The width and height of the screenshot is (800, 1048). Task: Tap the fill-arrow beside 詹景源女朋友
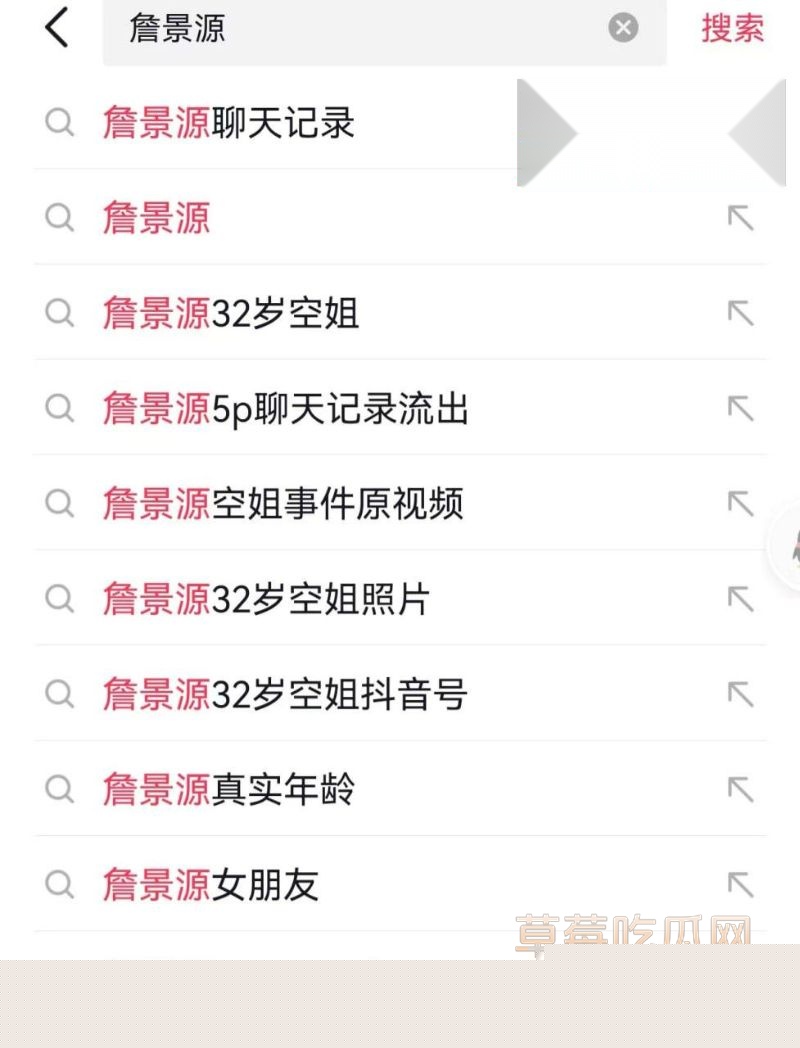click(740, 884)
